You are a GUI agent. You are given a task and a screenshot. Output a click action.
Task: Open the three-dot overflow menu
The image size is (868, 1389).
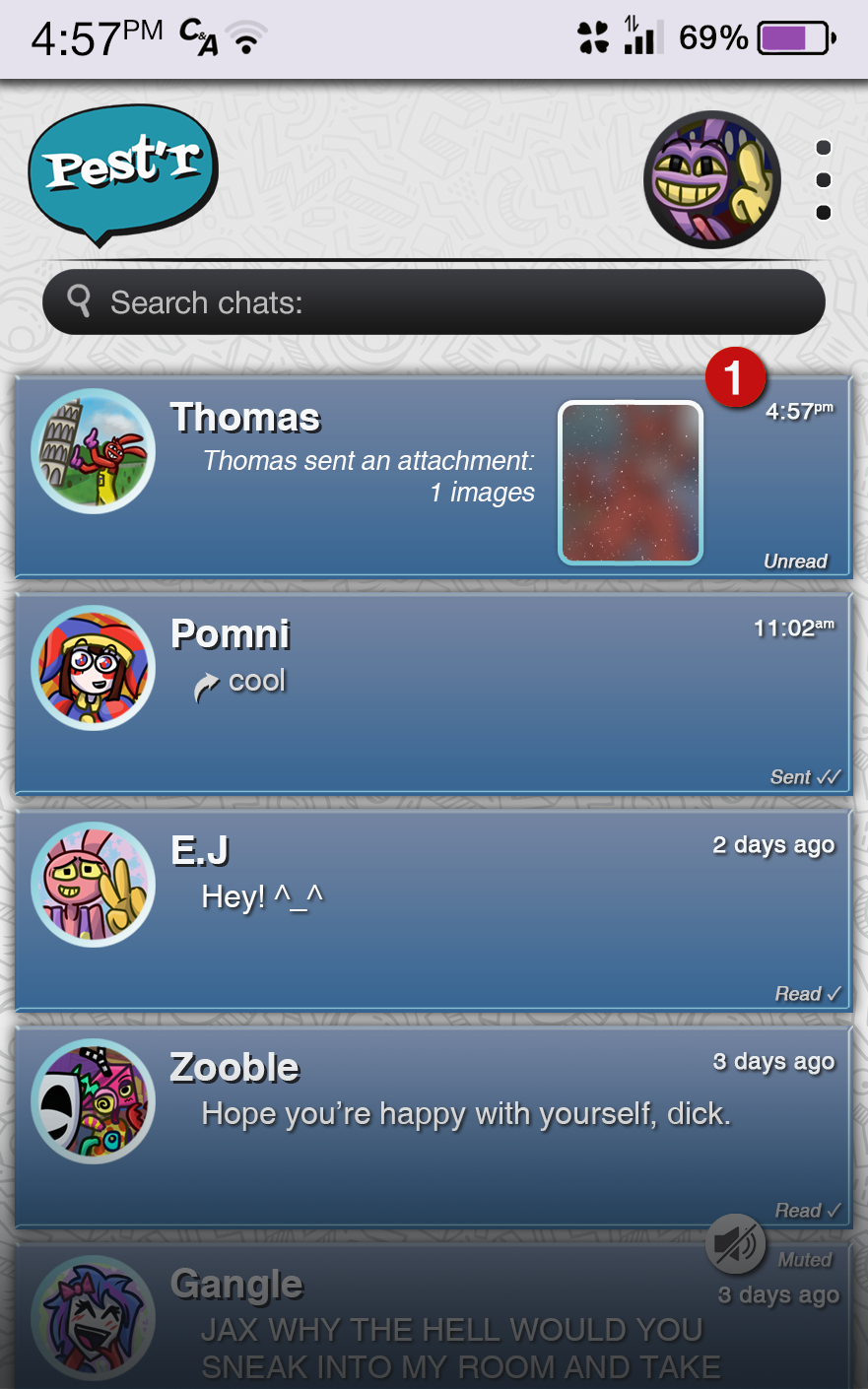click(x=824, y=180)
